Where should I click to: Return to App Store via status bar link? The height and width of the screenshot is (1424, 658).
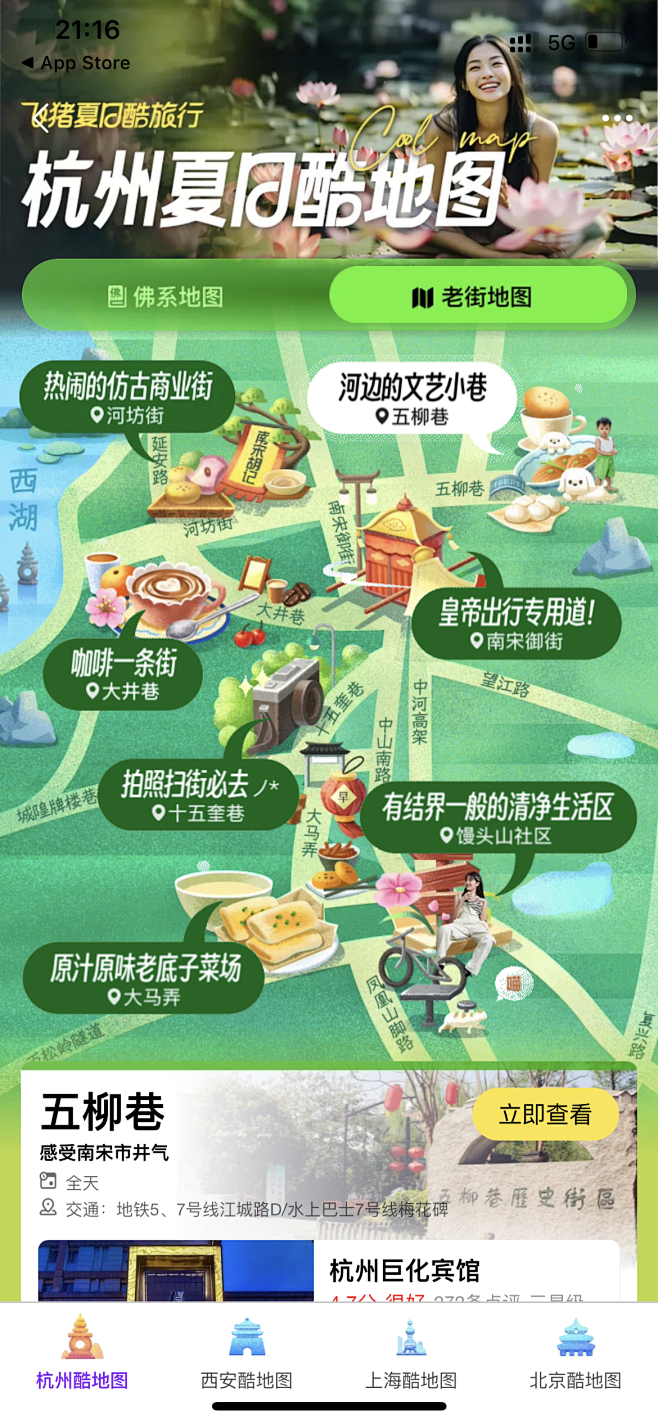(x=75, y=63)
